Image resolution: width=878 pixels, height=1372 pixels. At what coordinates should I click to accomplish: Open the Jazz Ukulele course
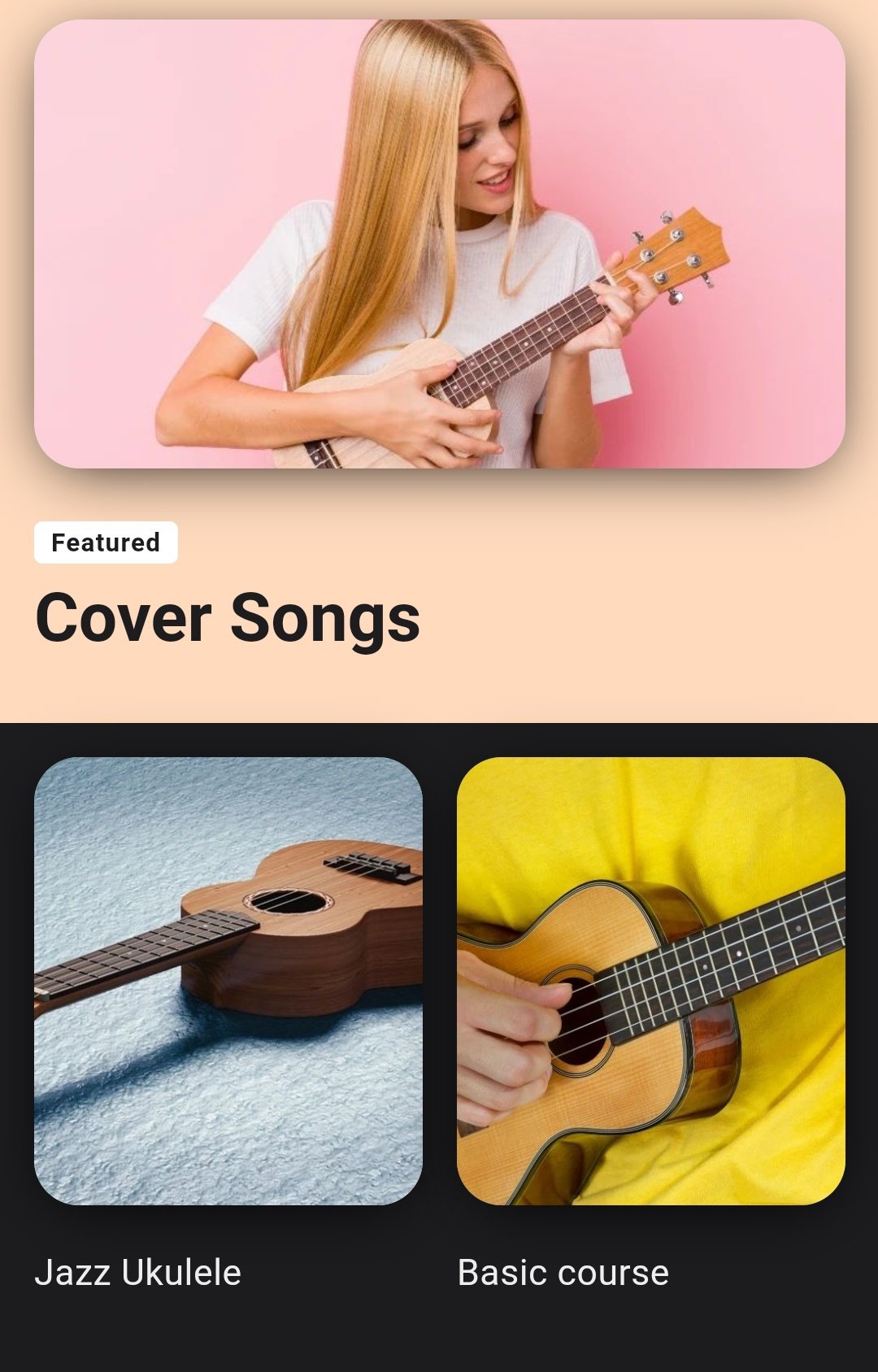point(228,981)
